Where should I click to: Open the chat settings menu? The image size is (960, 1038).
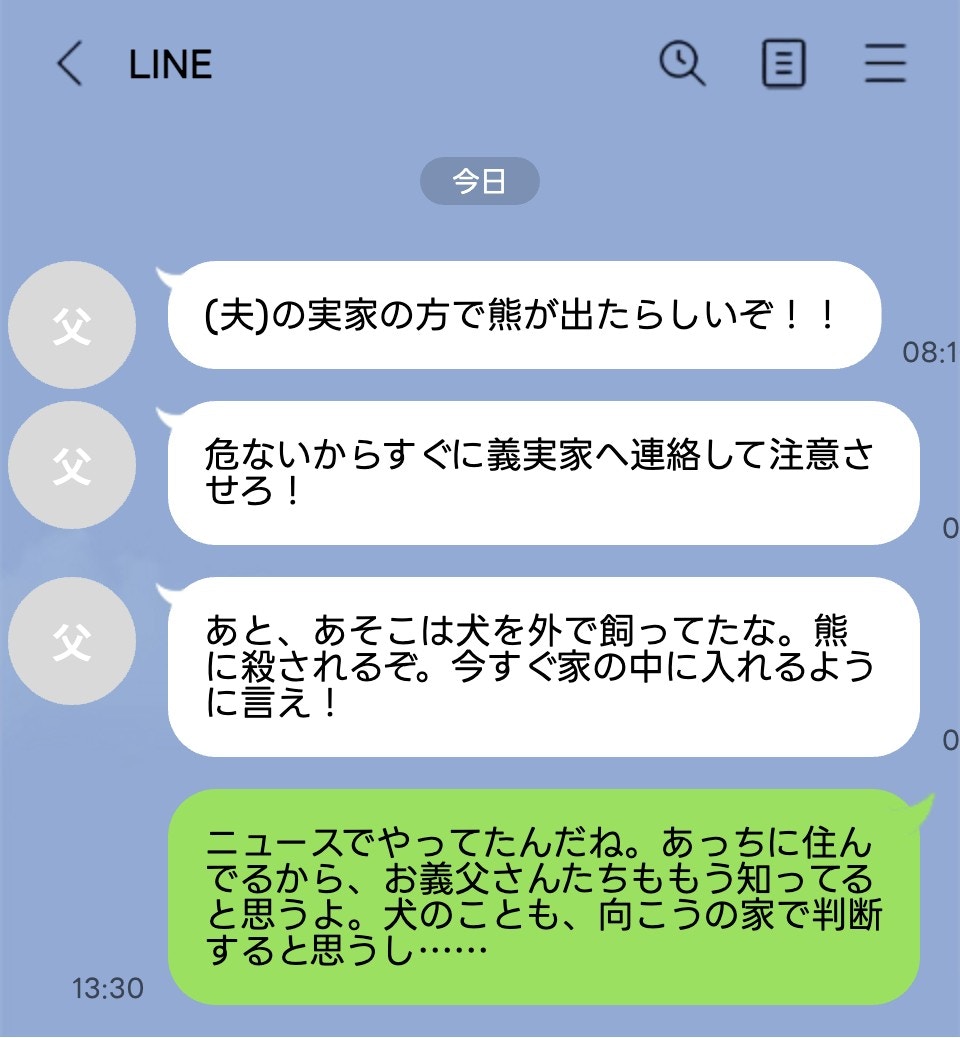tap(885, 65)
